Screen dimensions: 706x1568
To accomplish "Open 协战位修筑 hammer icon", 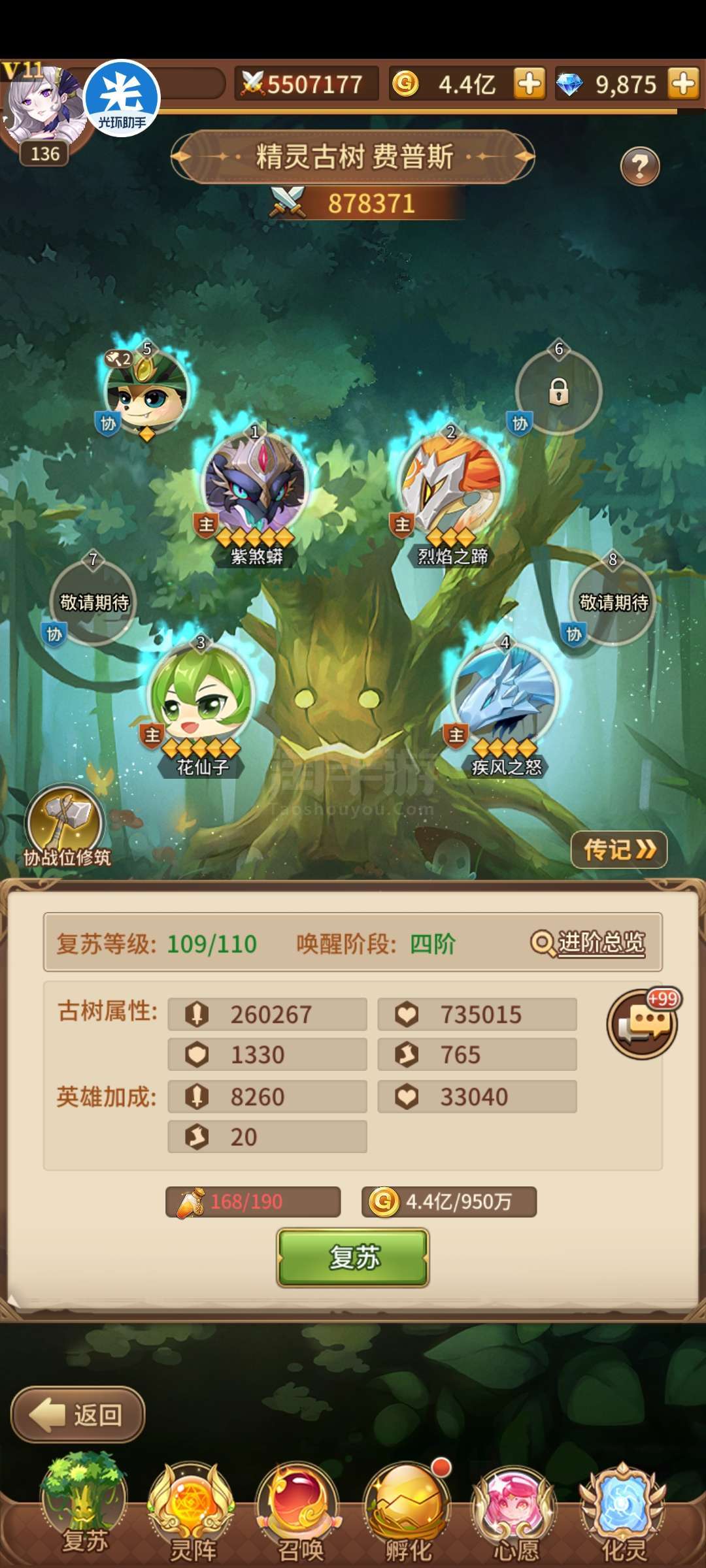I will (65, 825).
